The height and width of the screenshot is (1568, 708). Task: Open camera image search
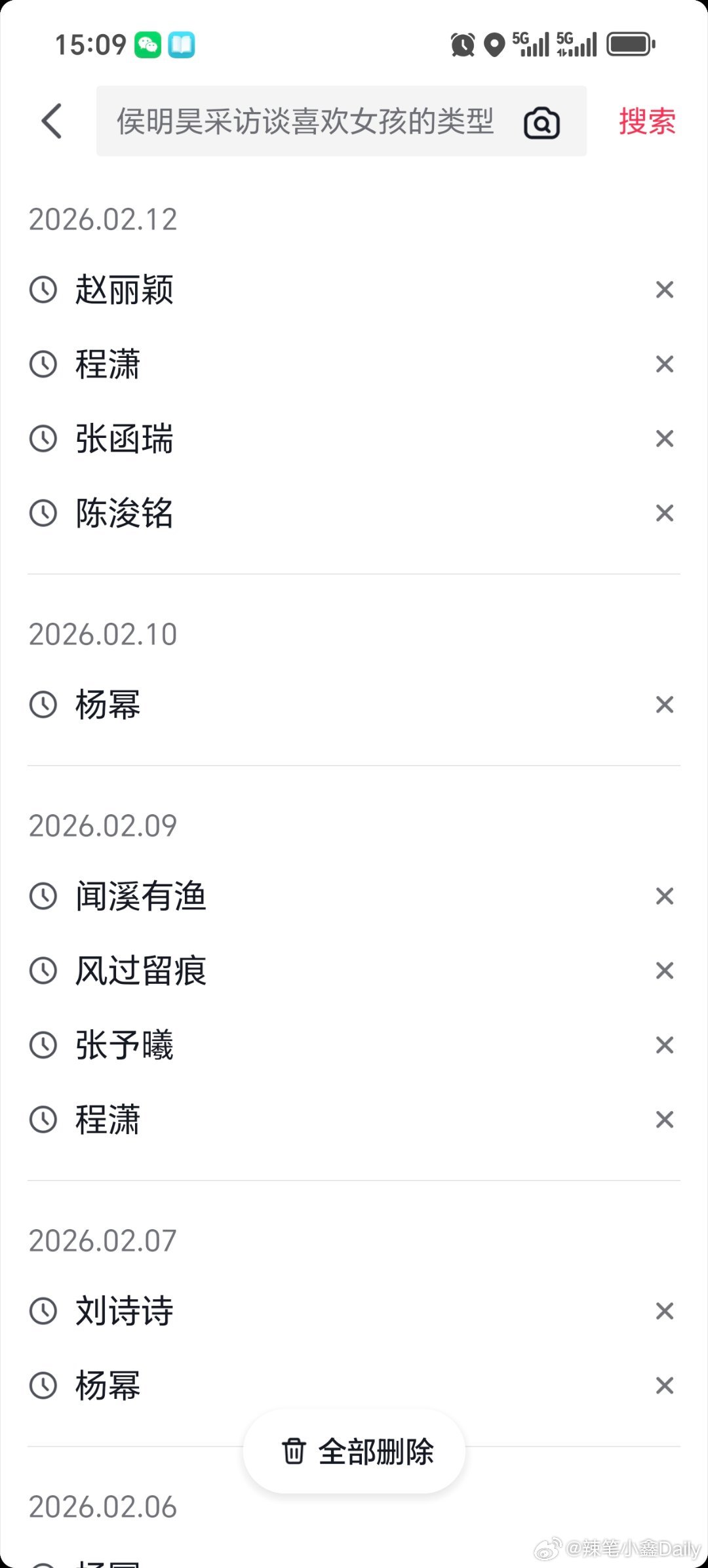click(541, 123)
